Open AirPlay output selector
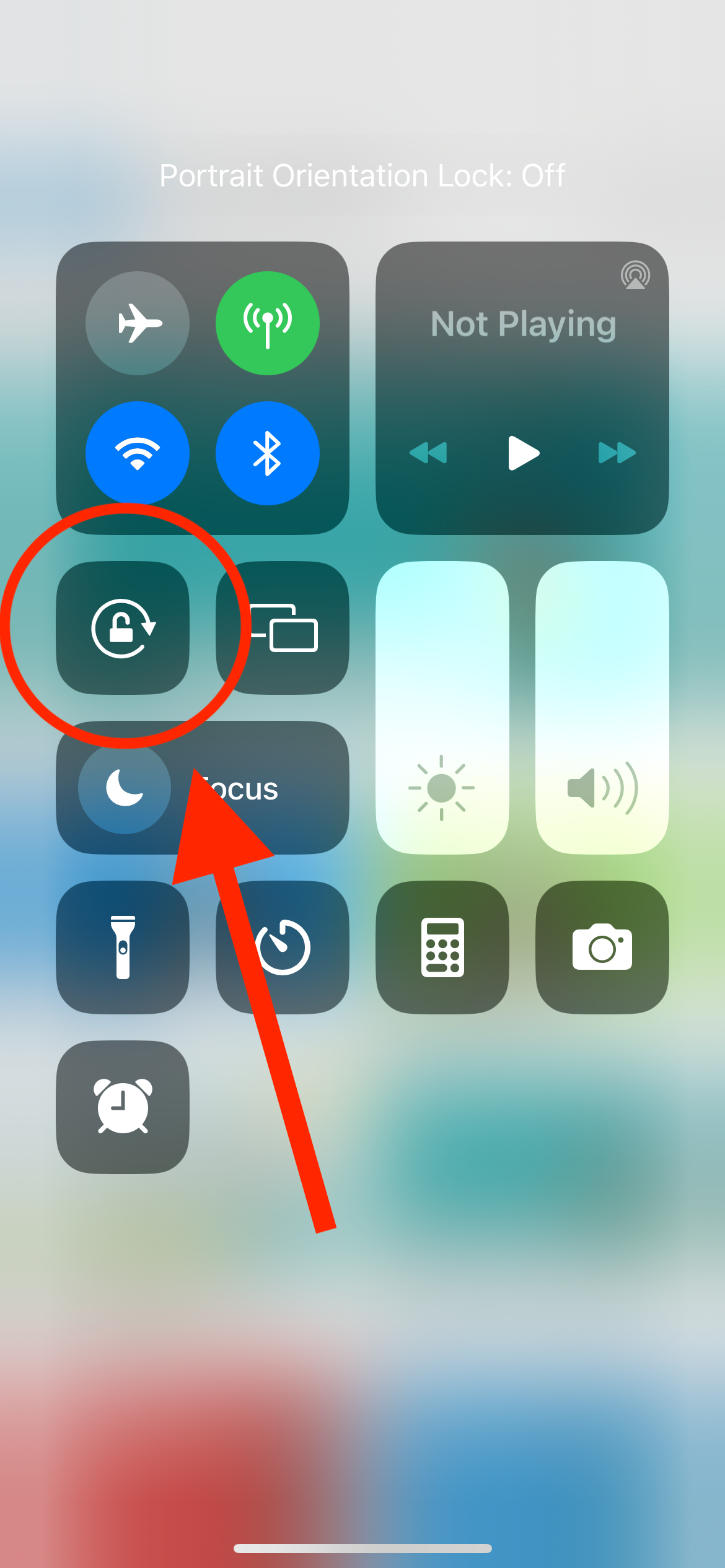725x1568 pixels. point(635,275)
